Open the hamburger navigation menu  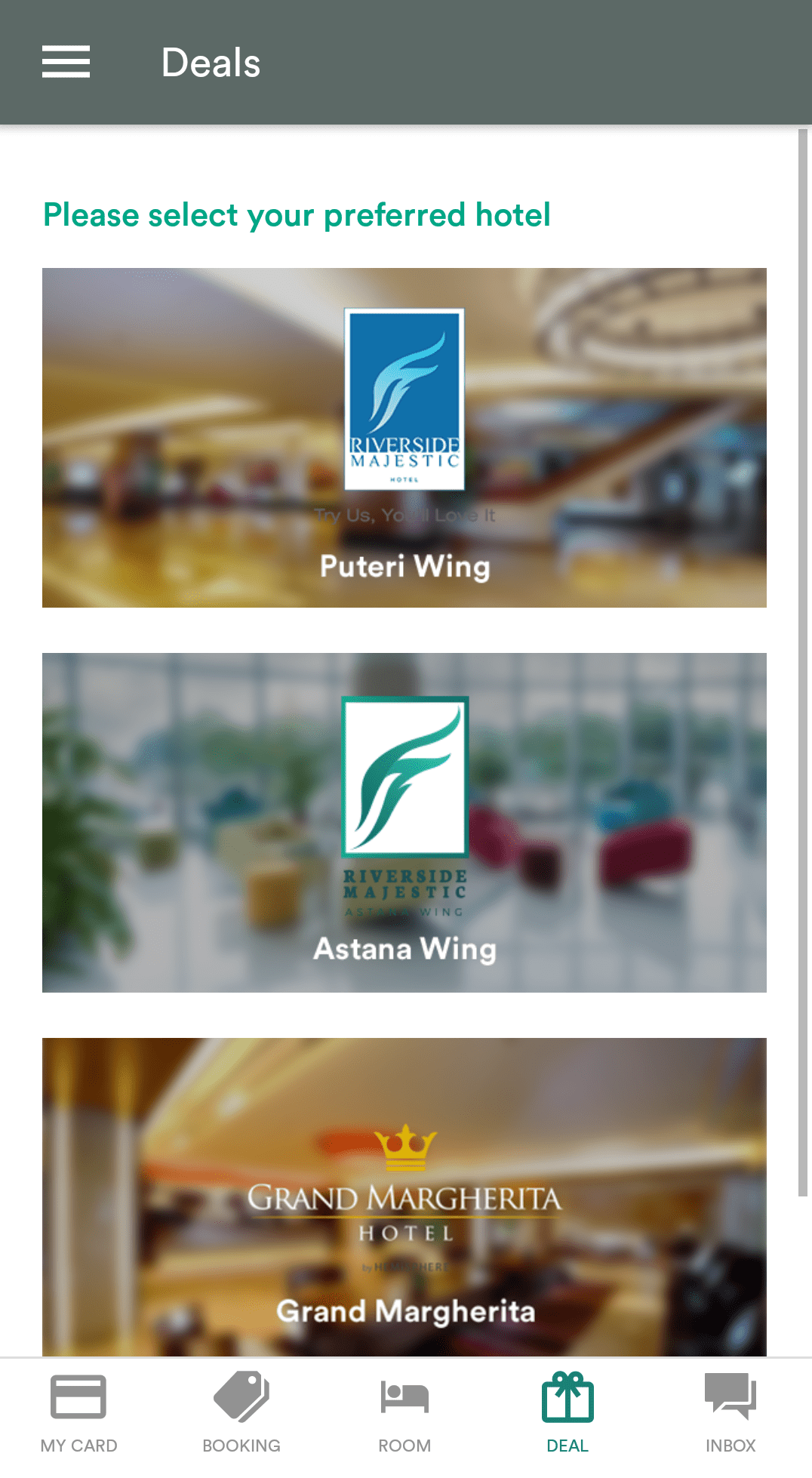pos(66,62)
